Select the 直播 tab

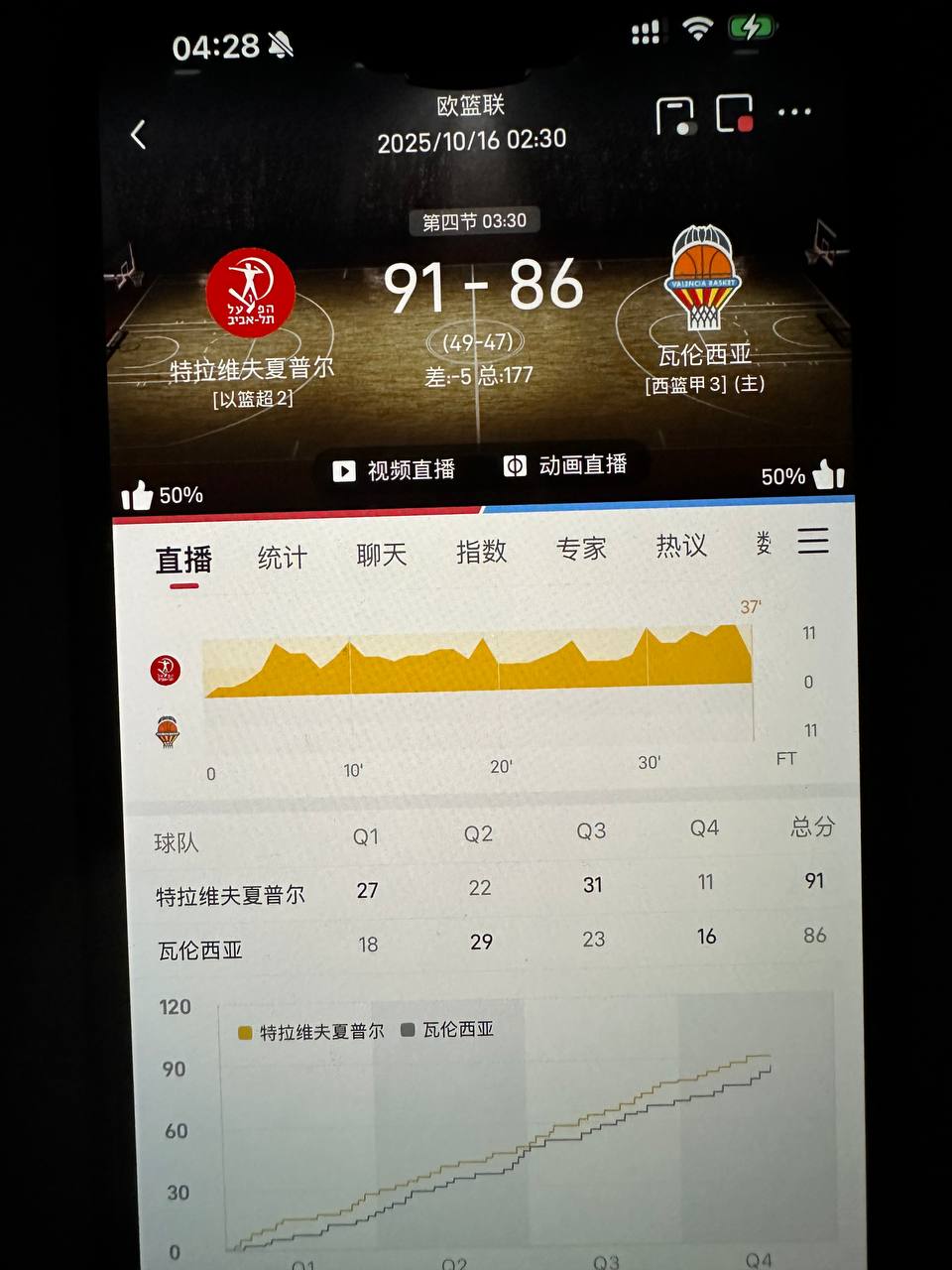click(184, 561)
